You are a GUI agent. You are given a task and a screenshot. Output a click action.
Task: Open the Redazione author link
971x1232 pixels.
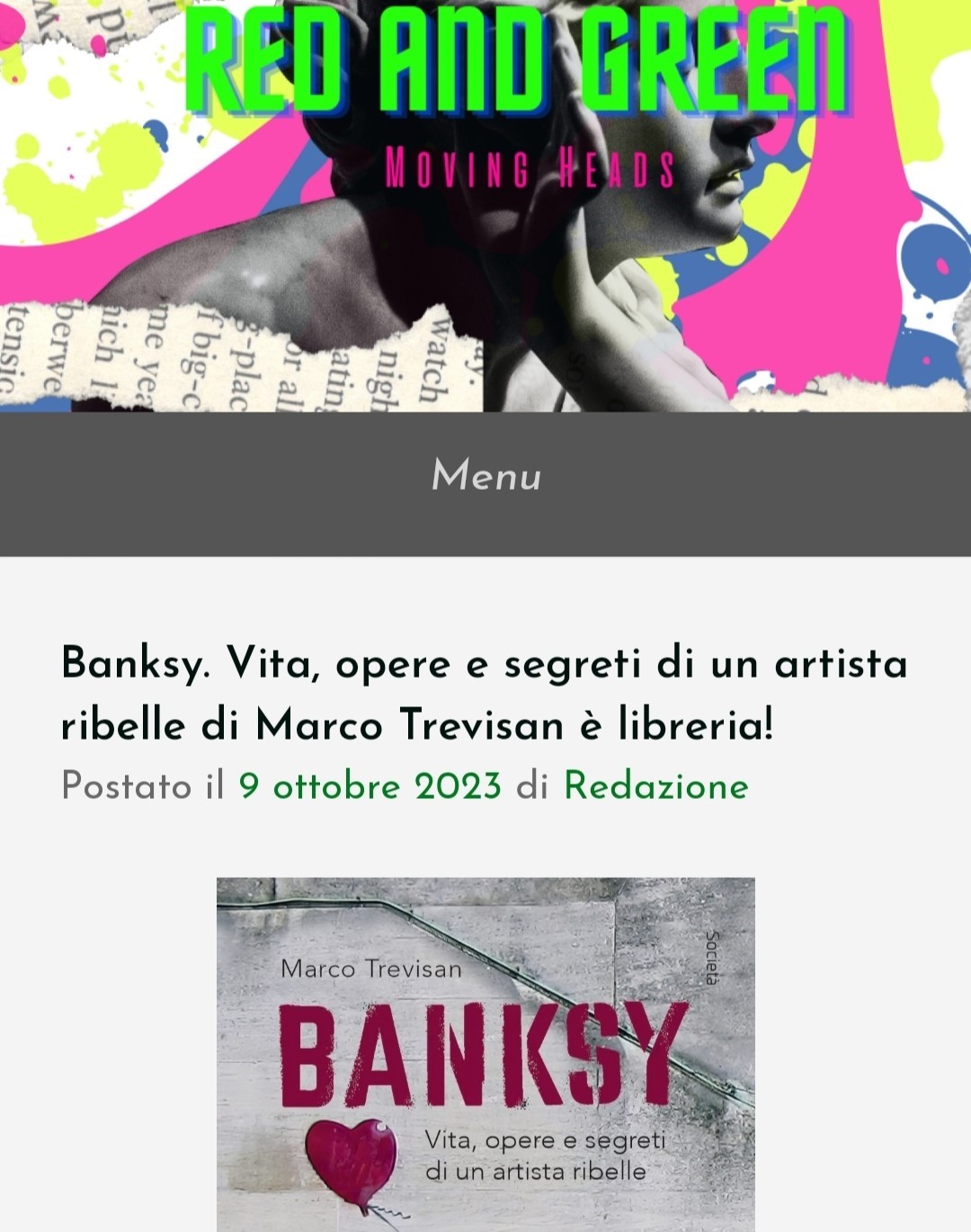pyautogui.click(x=655, y=786)
